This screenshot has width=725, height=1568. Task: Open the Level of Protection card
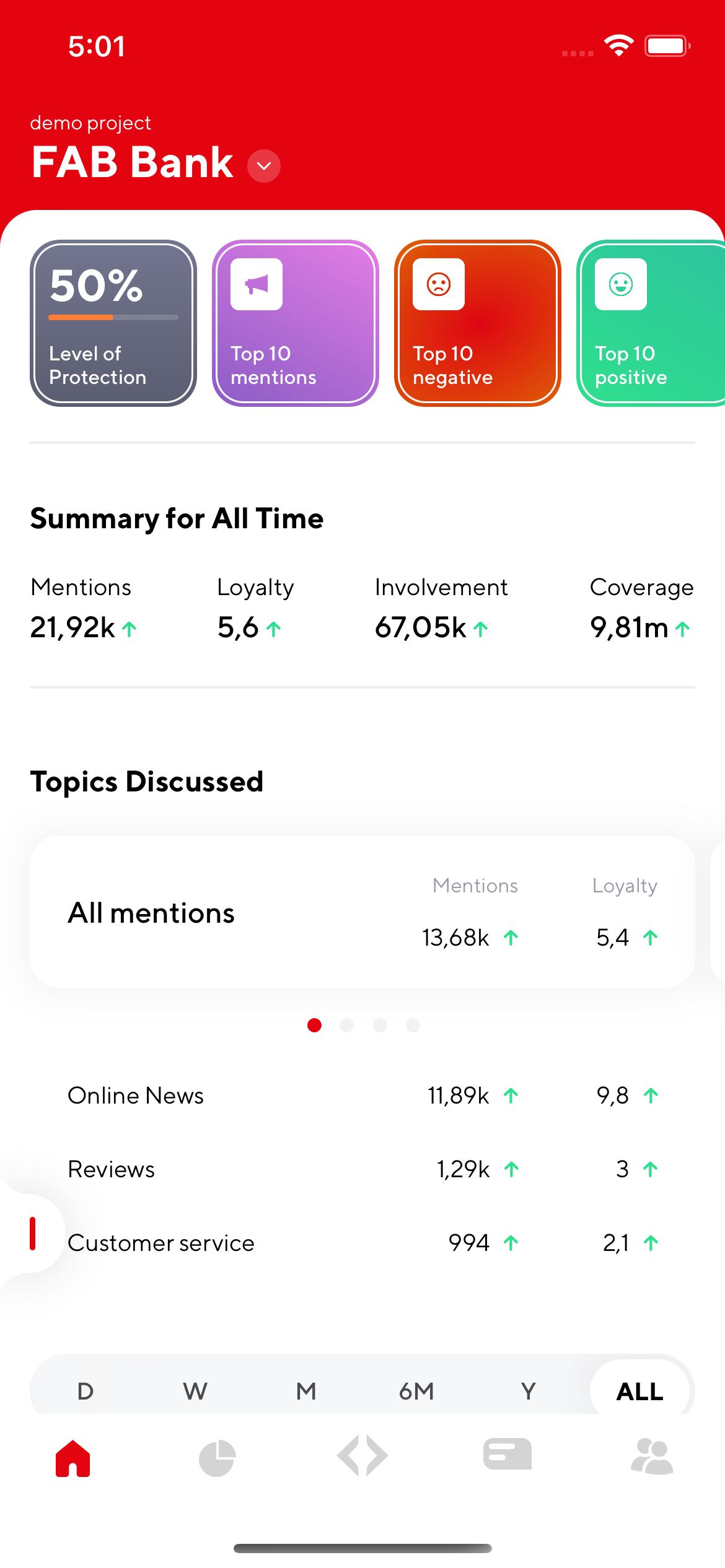point(113,323)
